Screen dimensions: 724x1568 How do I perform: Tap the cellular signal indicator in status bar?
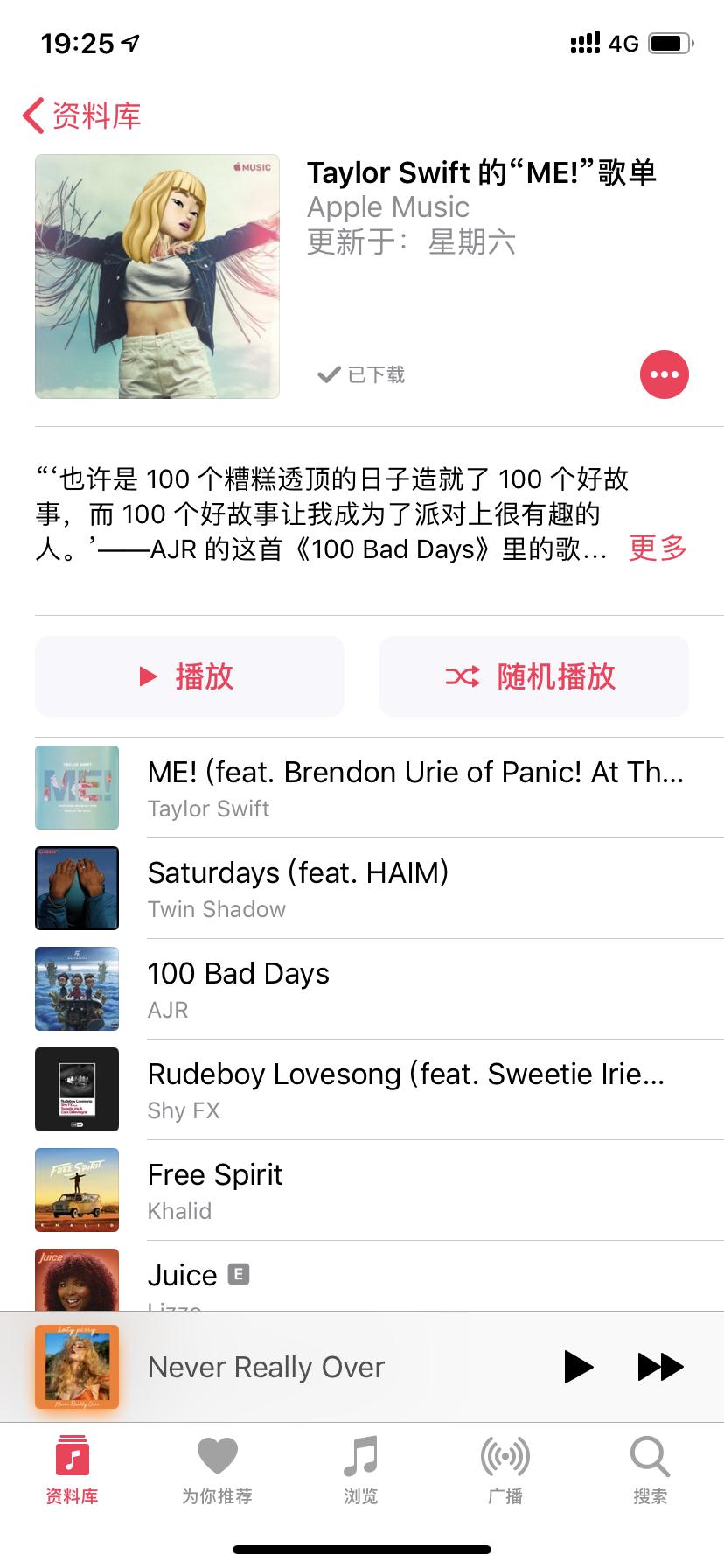[584, 42]
